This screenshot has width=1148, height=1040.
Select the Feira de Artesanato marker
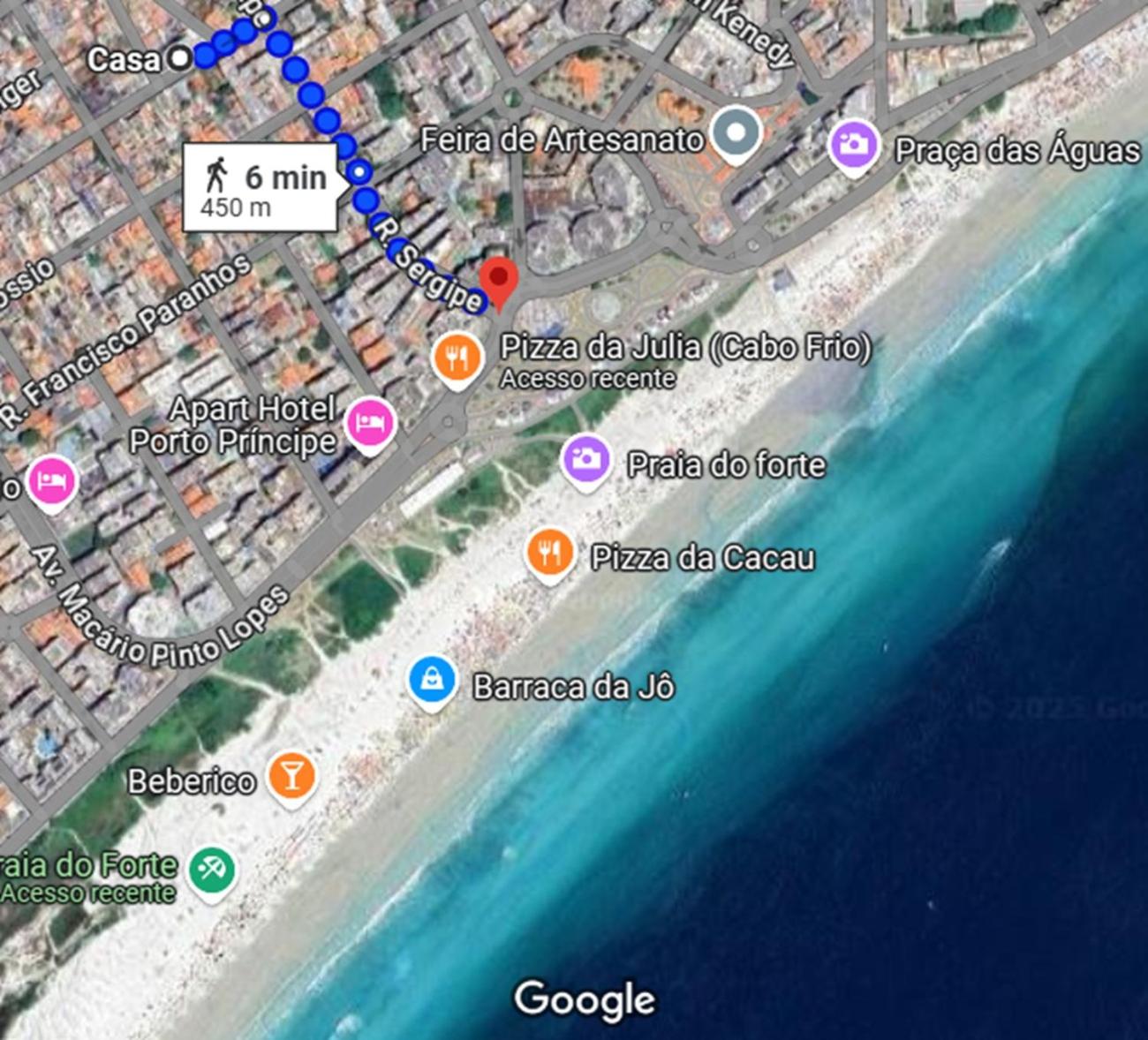(736, 132)
